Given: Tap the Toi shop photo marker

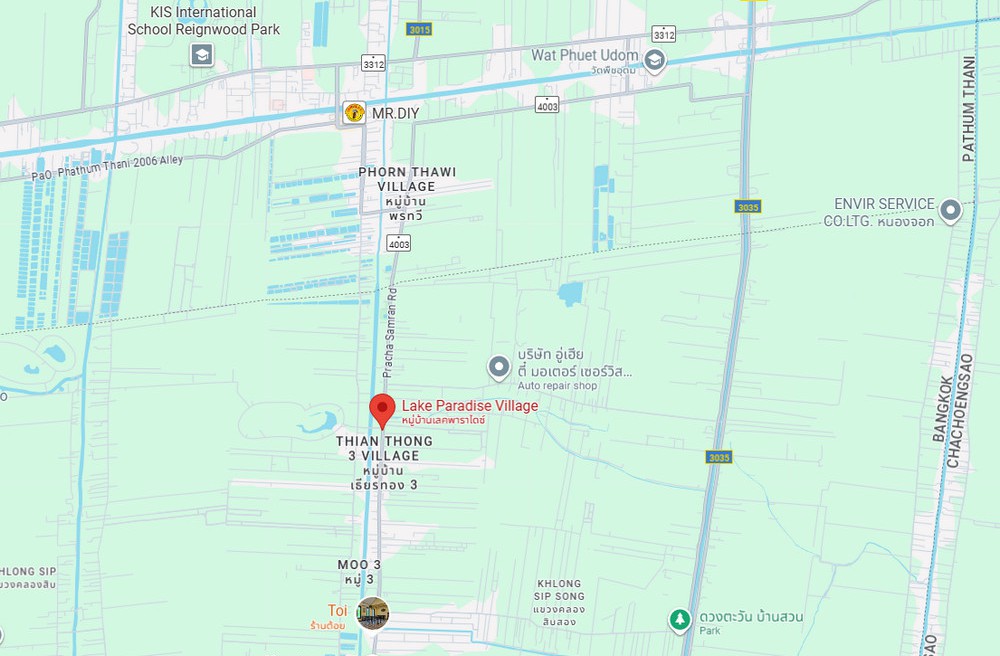Looking at the screenshot, I should coord(372,612).
